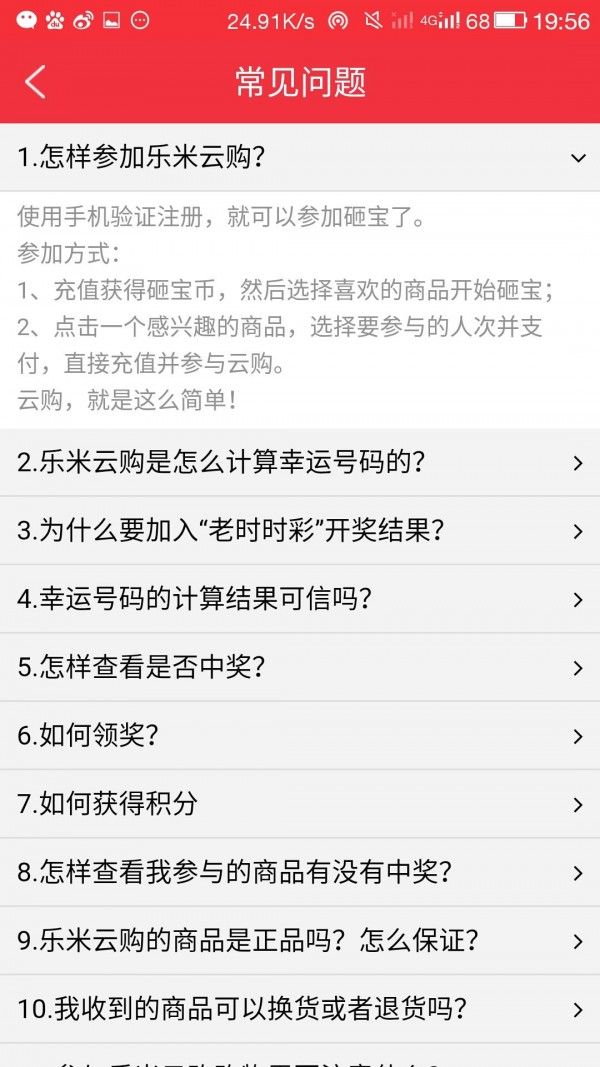The width and height of the screenshot is (600, 1067).
Task: Expand question 4 幸运号码的计算结果可信吗
Action: (x=300, y=599)
